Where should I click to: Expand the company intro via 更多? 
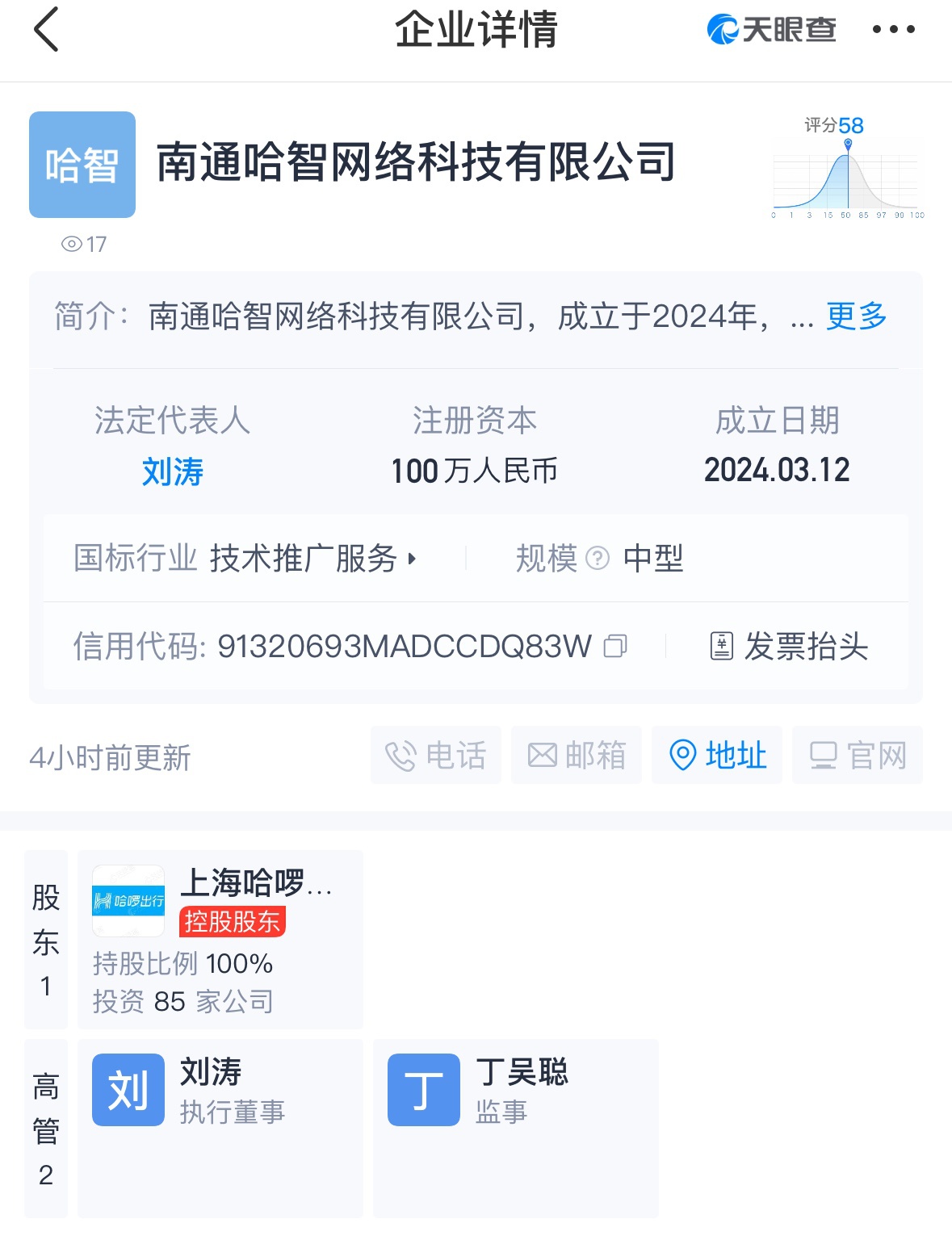856,316
